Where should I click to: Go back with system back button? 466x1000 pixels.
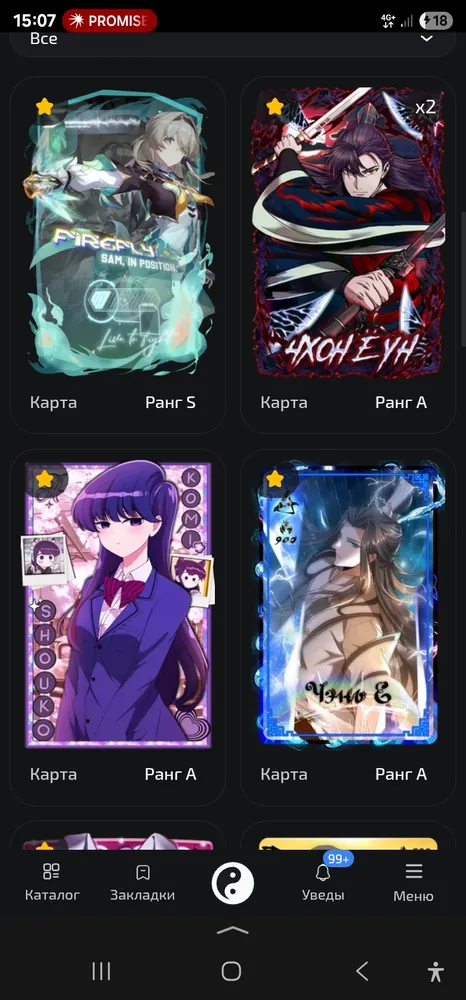tap(362, 971)
